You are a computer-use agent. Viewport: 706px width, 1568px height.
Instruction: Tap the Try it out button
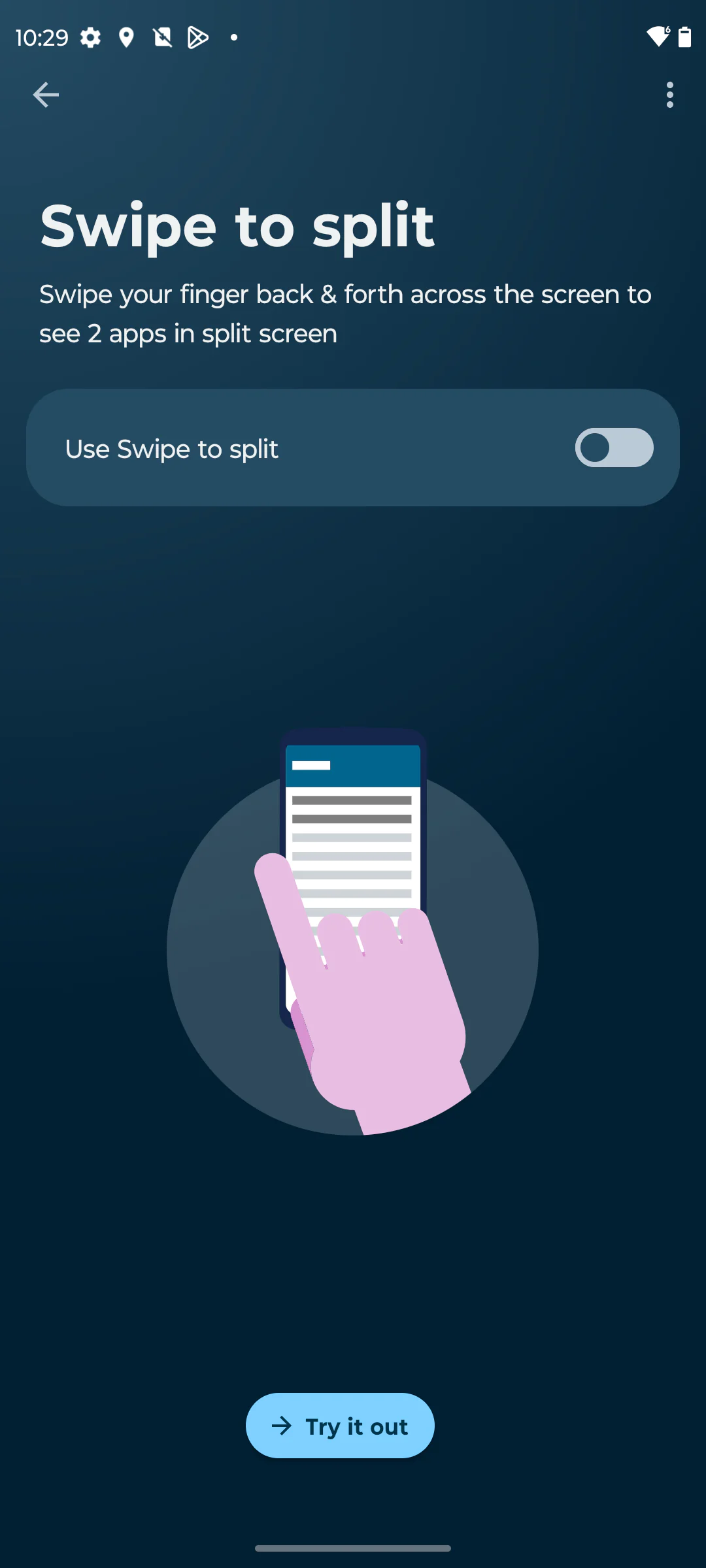[340, 1426]
